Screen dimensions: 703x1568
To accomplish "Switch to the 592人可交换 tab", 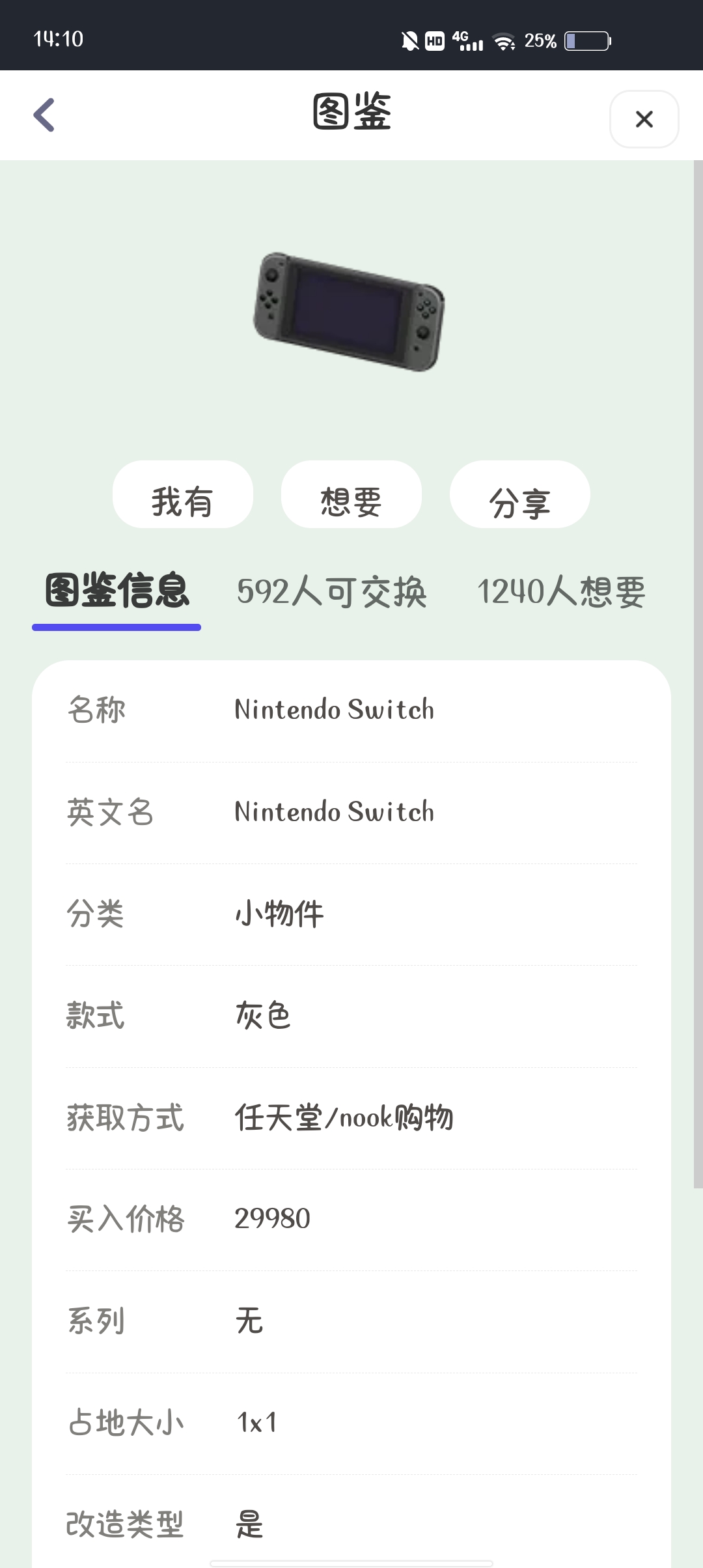I will click(x=331, y=592).
